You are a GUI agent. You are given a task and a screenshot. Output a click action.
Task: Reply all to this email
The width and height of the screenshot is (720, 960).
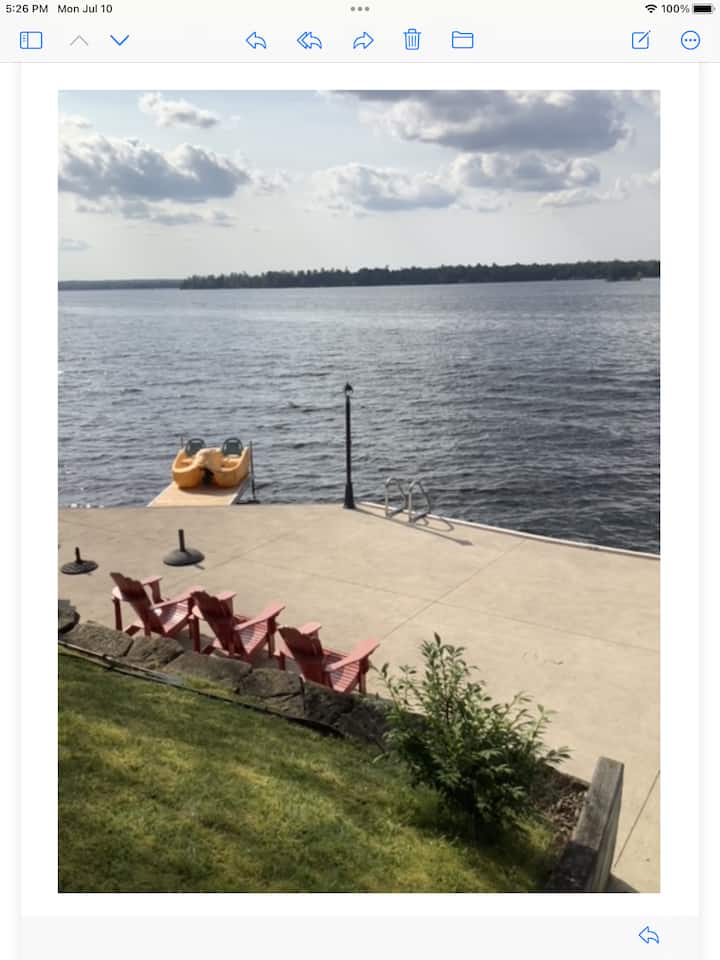tap(309, 40)
